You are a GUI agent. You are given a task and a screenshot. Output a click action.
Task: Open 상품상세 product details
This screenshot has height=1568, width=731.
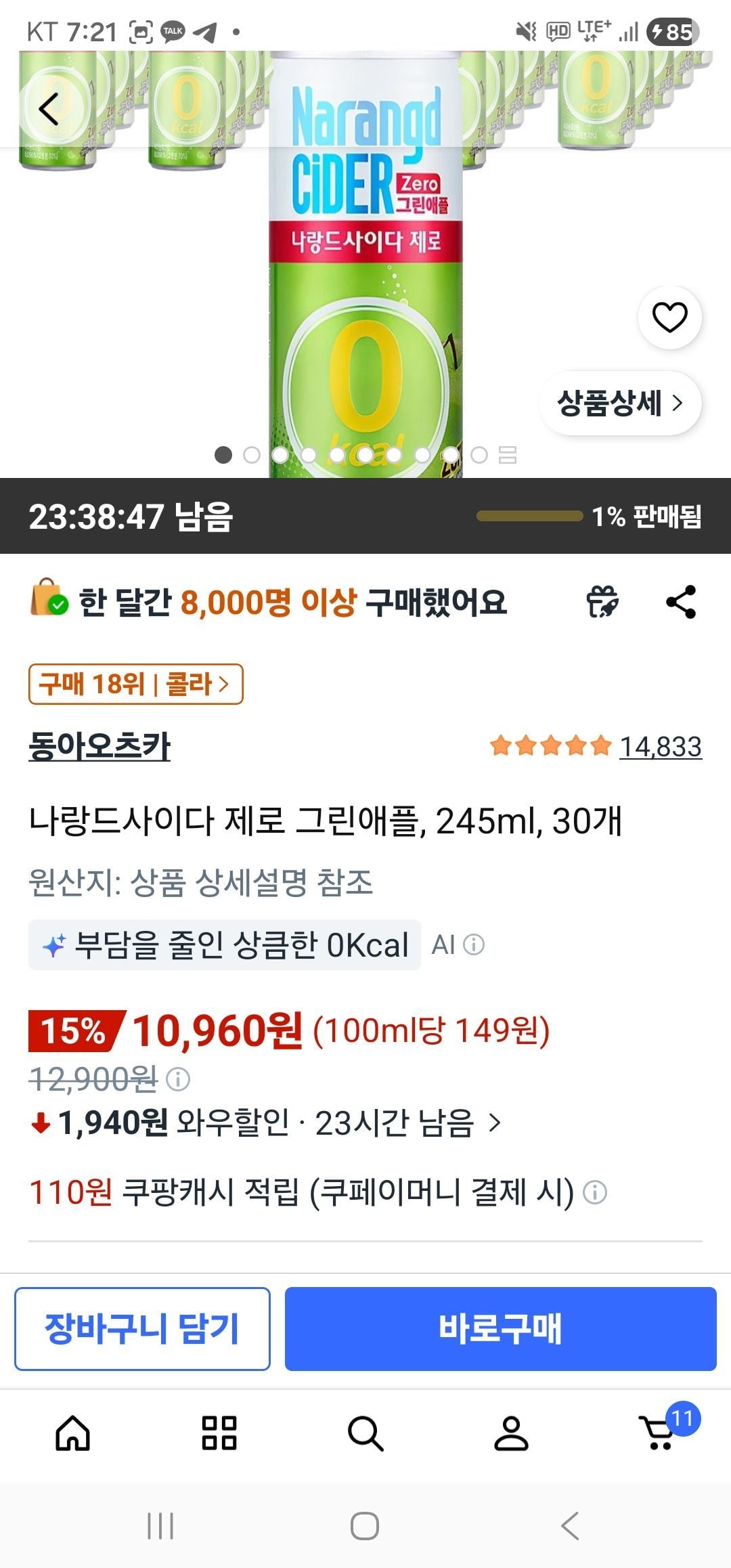[x=620, y=403]
